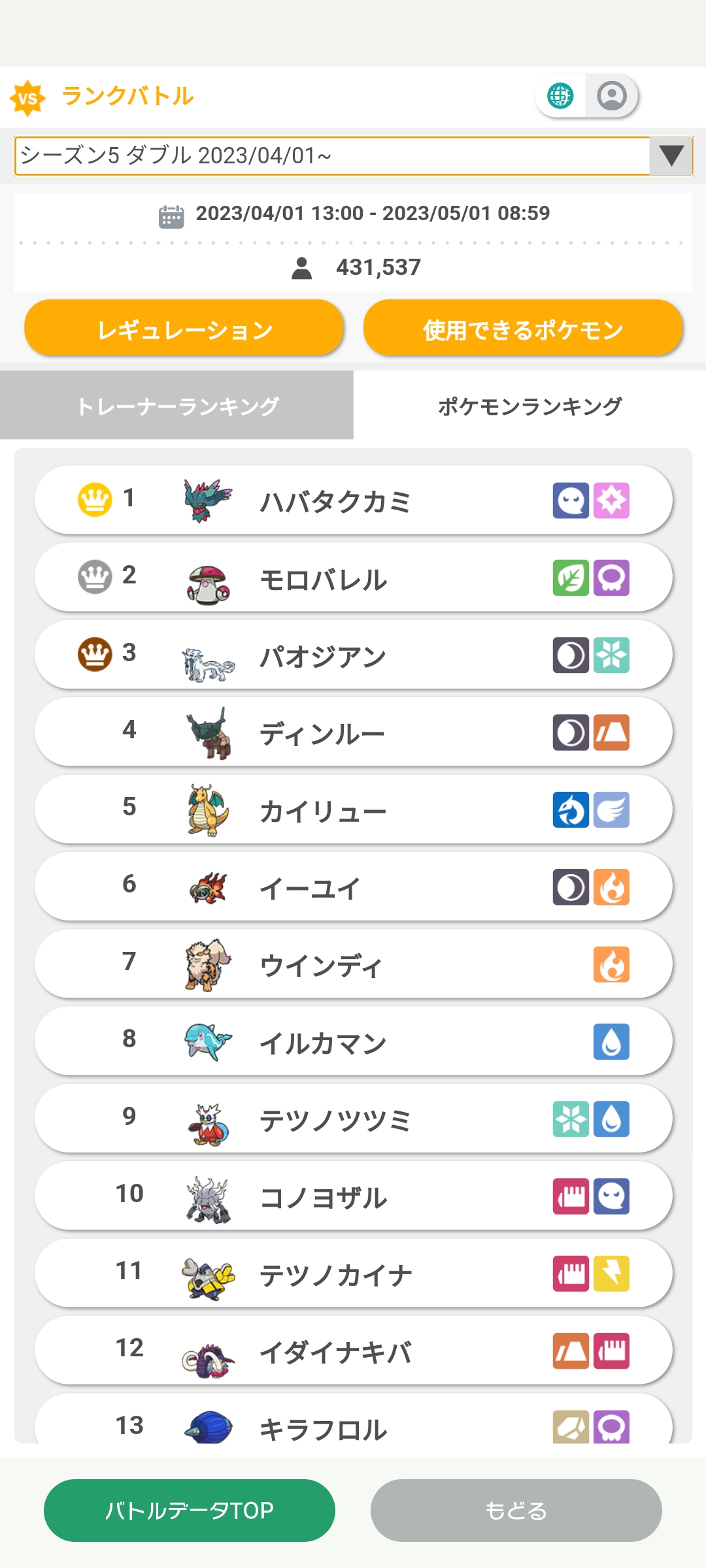The width and height of the screenshot is (706, 1568).
Task: Tap the 使用できるポケモン button
Action: coord(523,328)
